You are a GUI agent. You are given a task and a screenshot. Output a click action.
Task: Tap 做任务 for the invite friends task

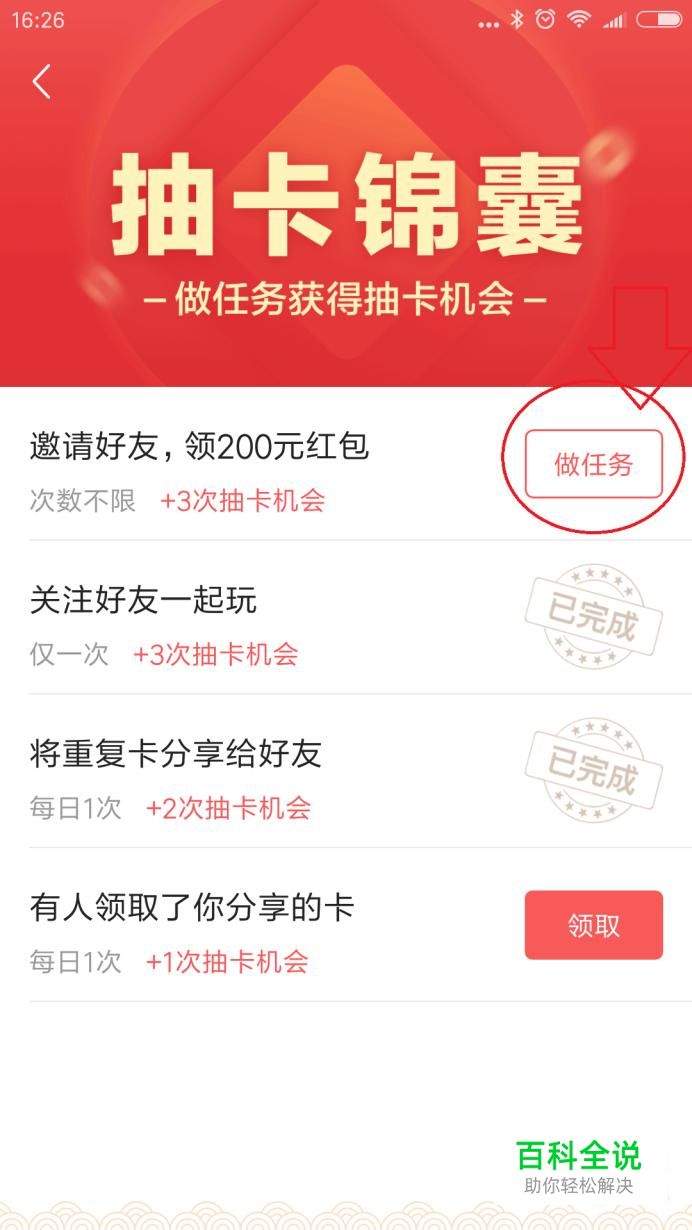(593, 464)
